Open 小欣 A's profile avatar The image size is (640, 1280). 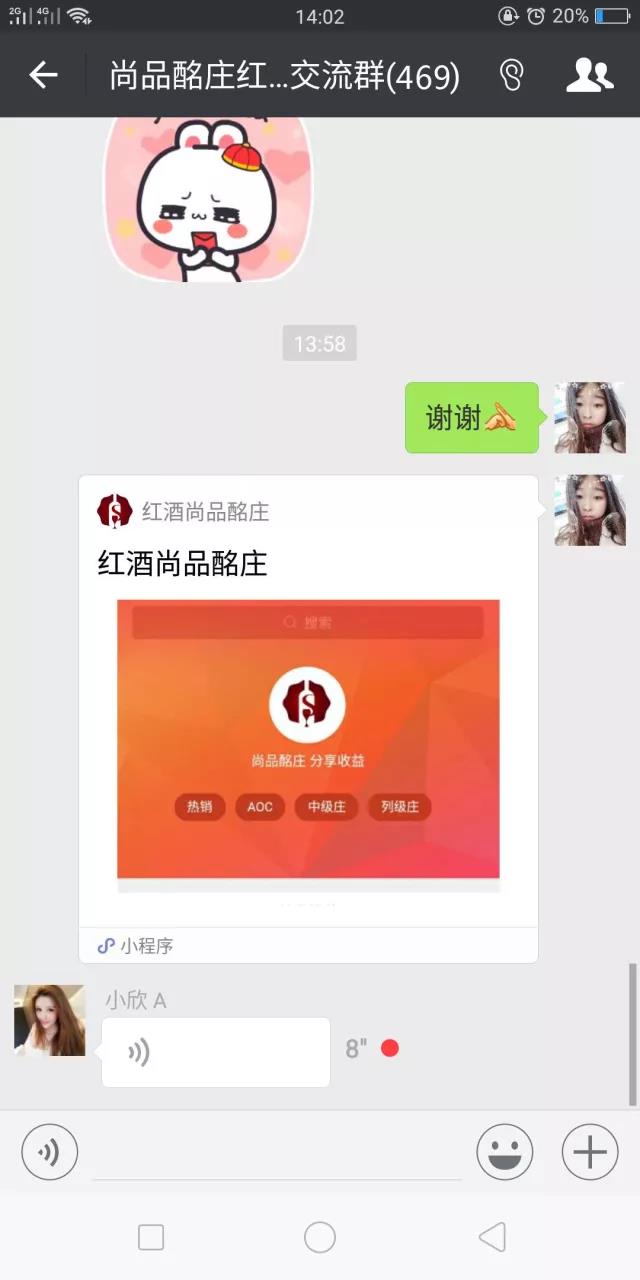(49, 1020)
